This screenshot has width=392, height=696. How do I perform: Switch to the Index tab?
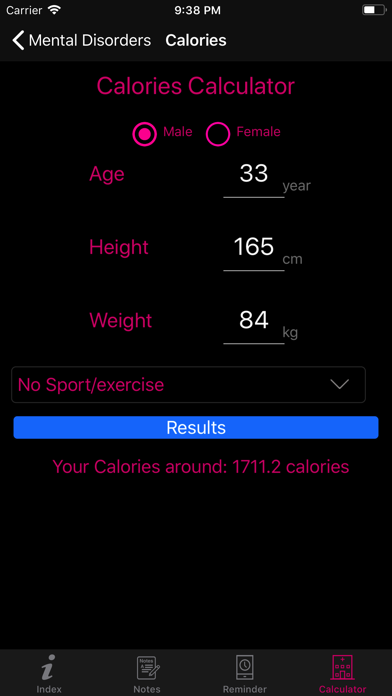49,673
